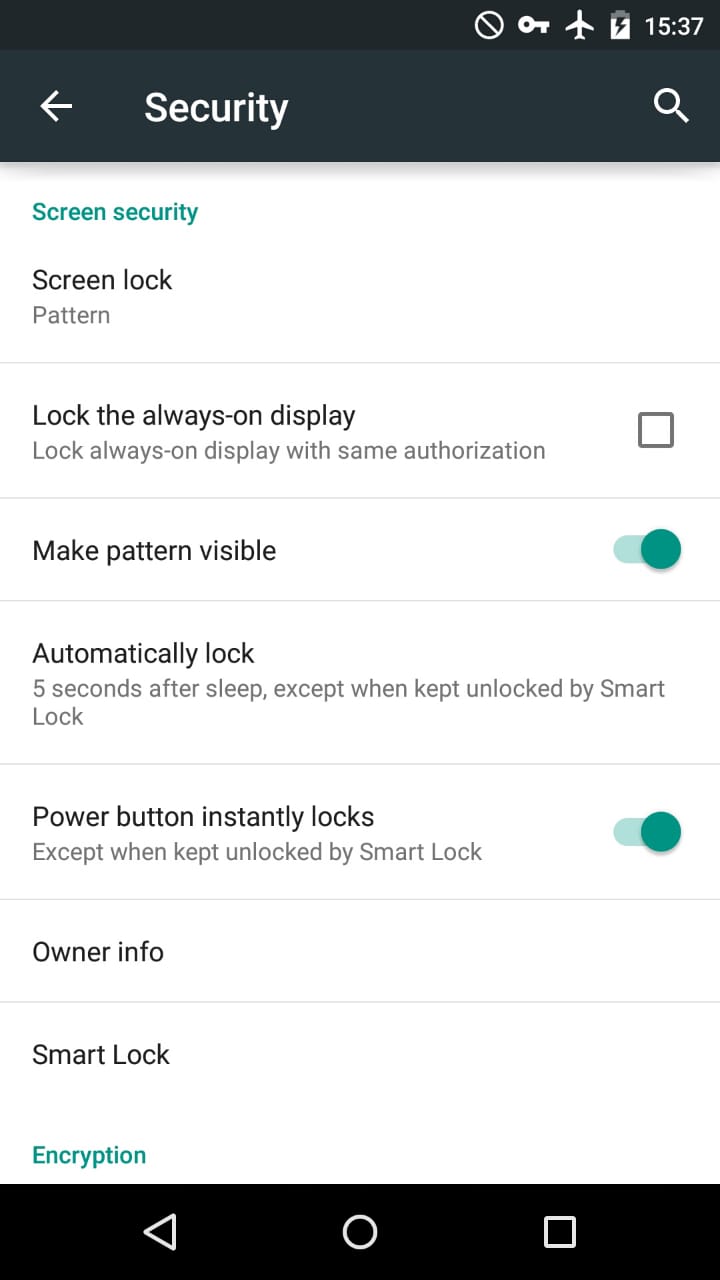Open the search icon in Security settings
Viewport: 720px width, 1280px height.
(x=671, y=105)
